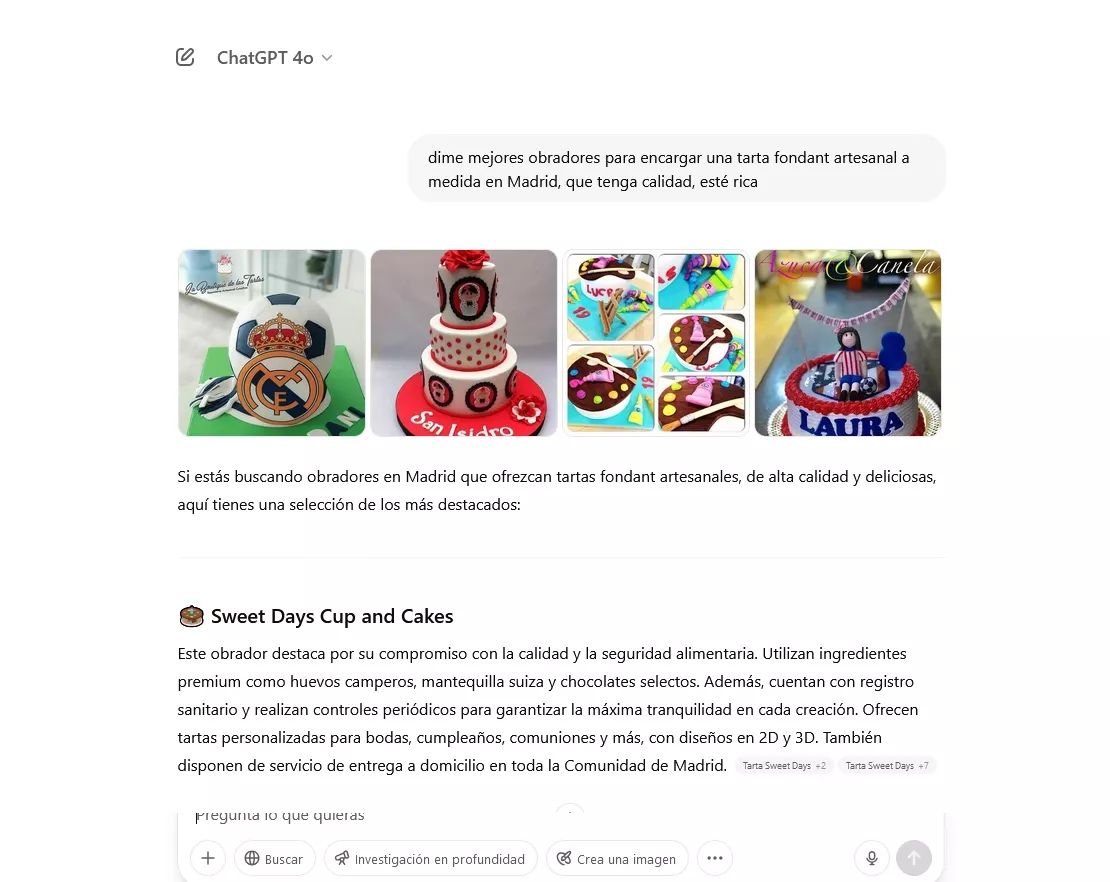Open the Tarta Sweet Days +7 source chip
This screenshot has height=882, width=1110.
pyautogui.click(x=887, y=766)
